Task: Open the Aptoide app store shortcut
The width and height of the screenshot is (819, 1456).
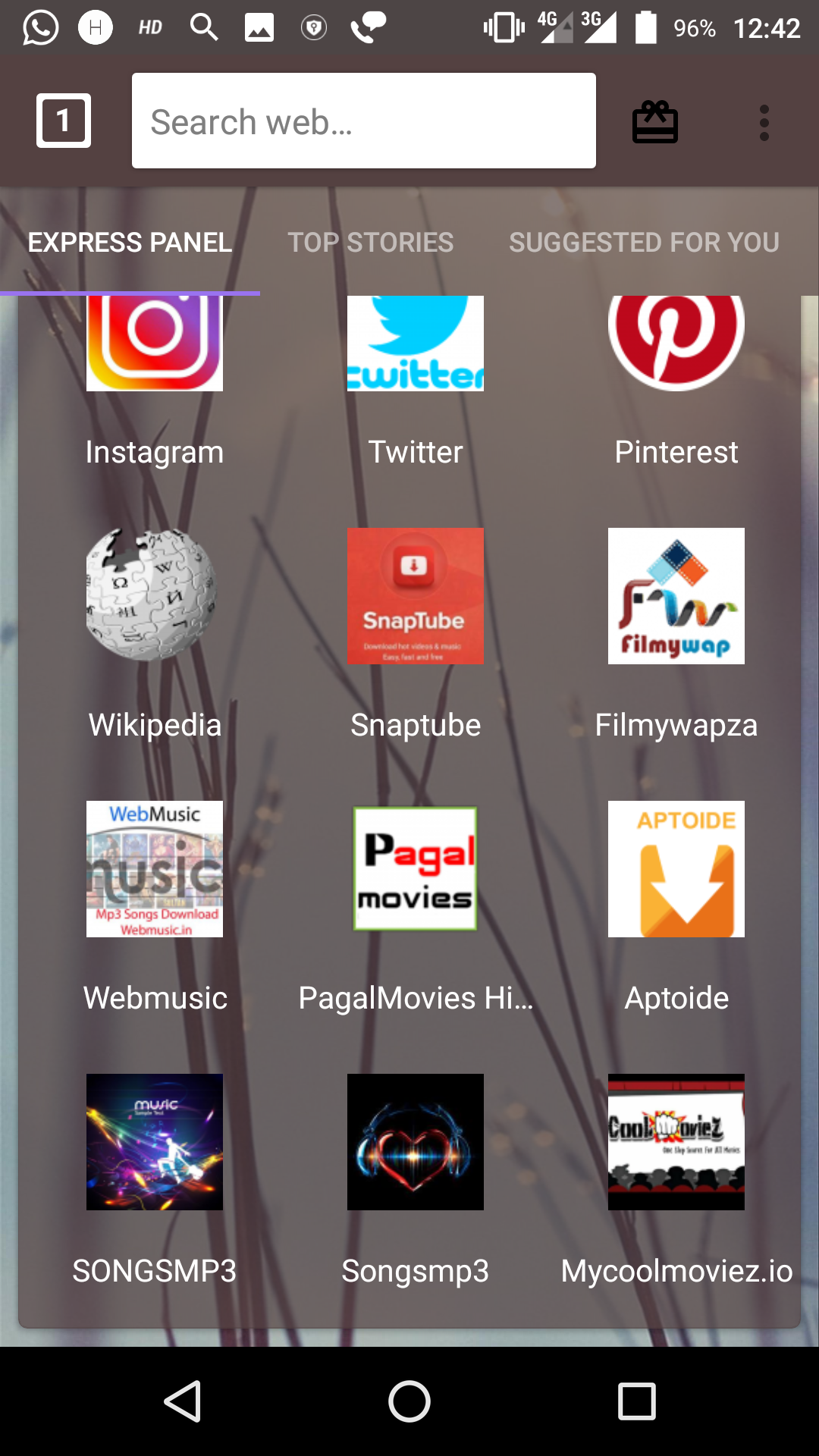Action: point(676,868)
